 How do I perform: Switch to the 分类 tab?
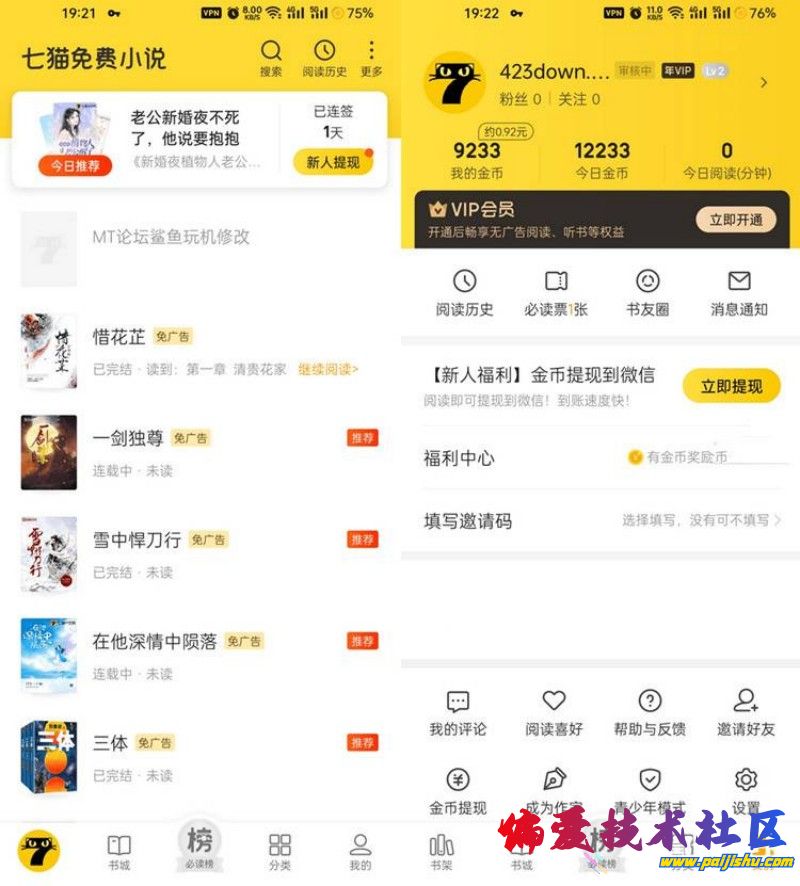[280, 852]
